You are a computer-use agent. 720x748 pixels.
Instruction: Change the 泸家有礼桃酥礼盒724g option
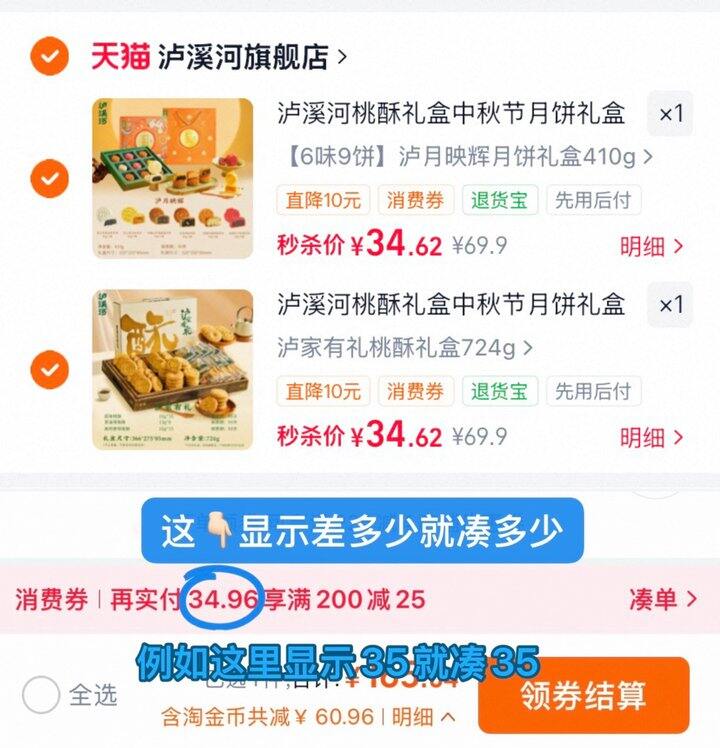pyautogui.click(x=405, y=348)
